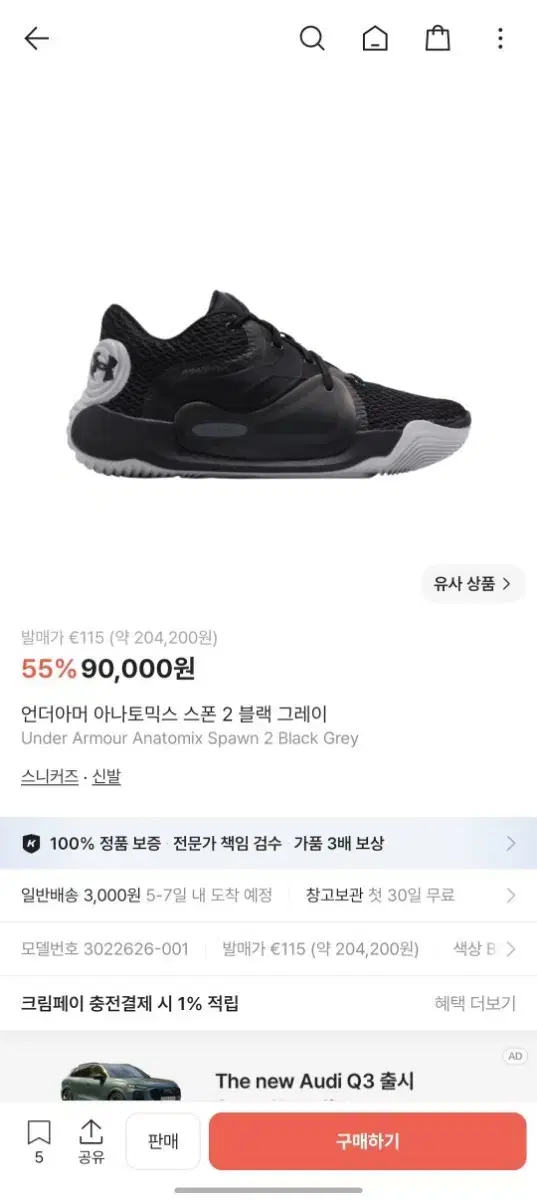Image resolution: width=537 pixels, height=1200 pixels.
Task: Open the shopping bag icon
Action: coord(437,39)
